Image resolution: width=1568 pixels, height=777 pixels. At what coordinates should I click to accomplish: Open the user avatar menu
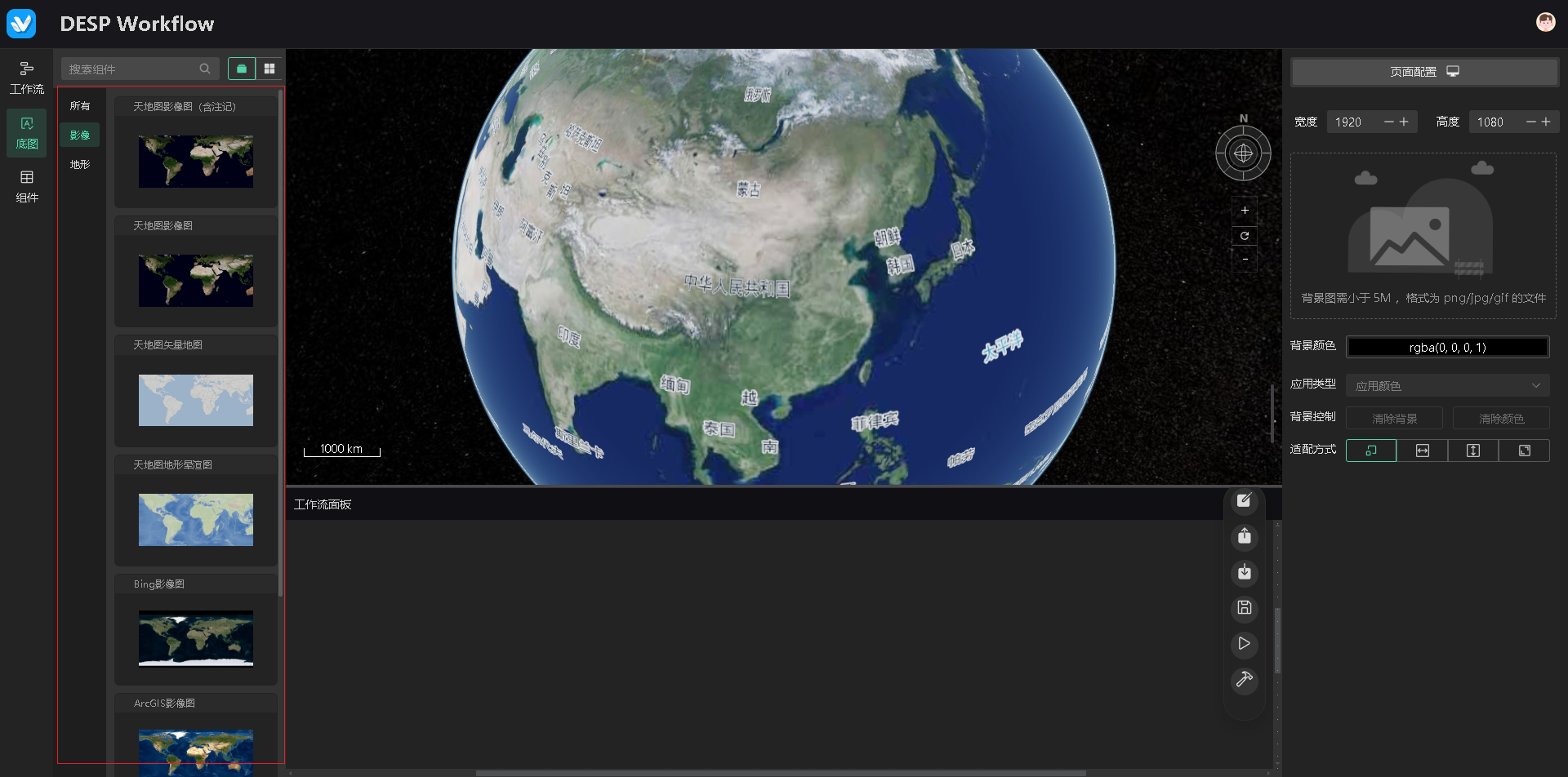coord(1545,23)
